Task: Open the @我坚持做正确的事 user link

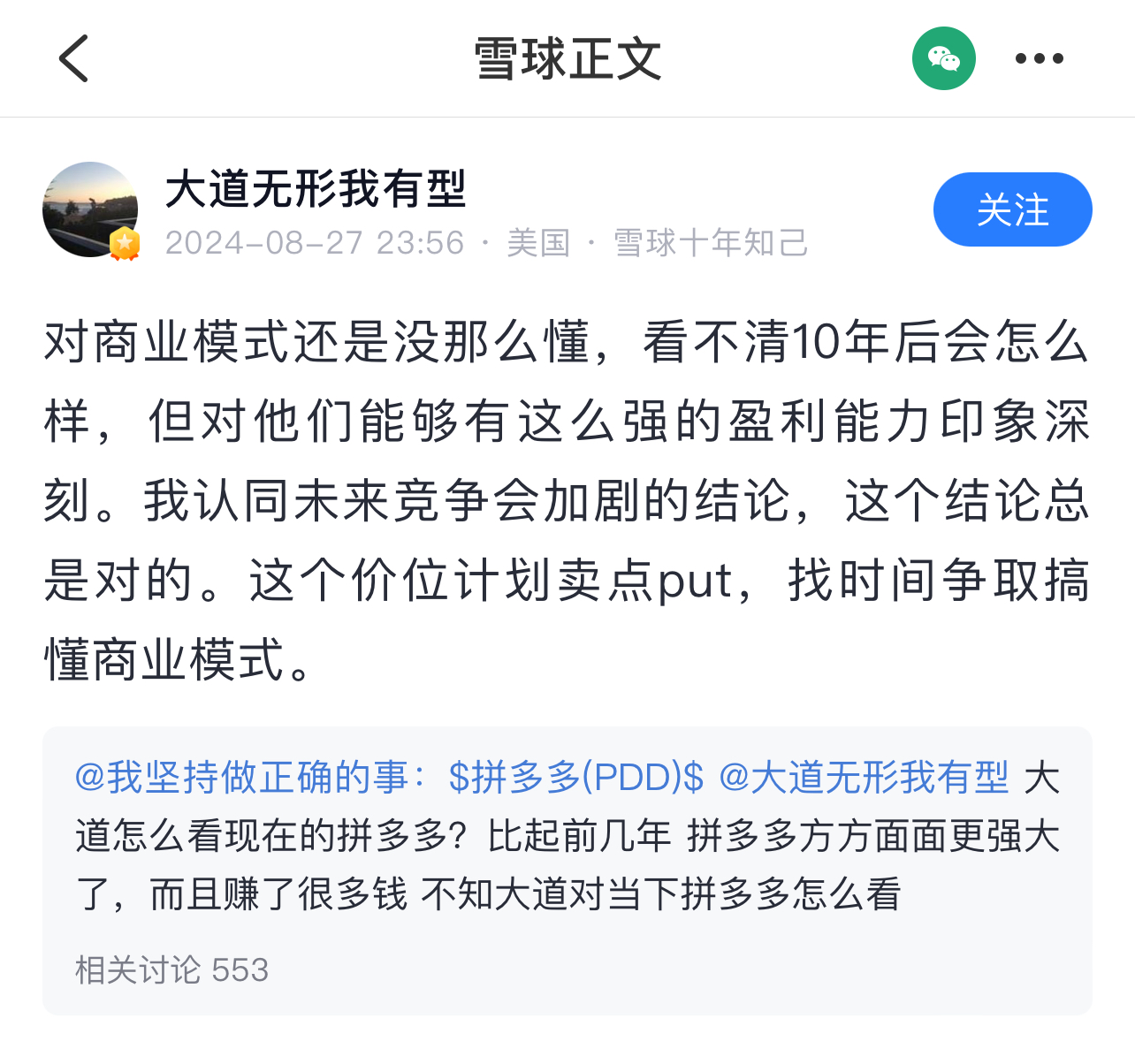Action: click(x=241, y=778)
